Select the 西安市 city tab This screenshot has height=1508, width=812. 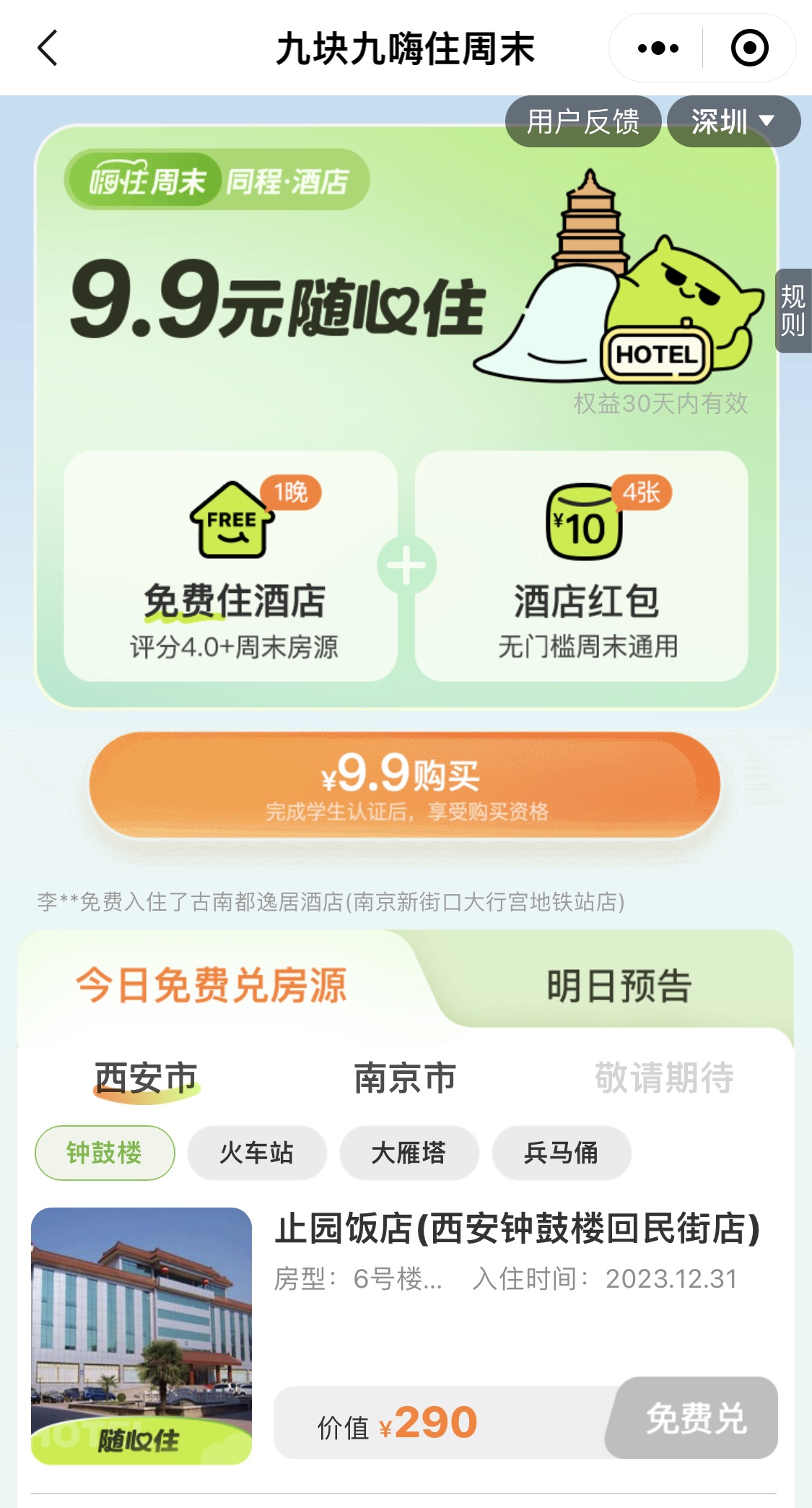pos(146,1078)
